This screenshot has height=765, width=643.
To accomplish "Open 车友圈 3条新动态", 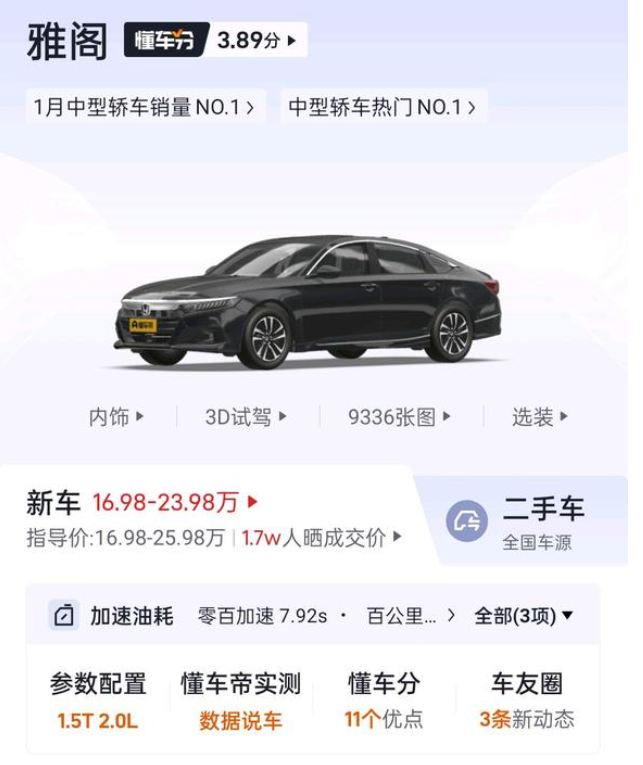I will point(526,700).
